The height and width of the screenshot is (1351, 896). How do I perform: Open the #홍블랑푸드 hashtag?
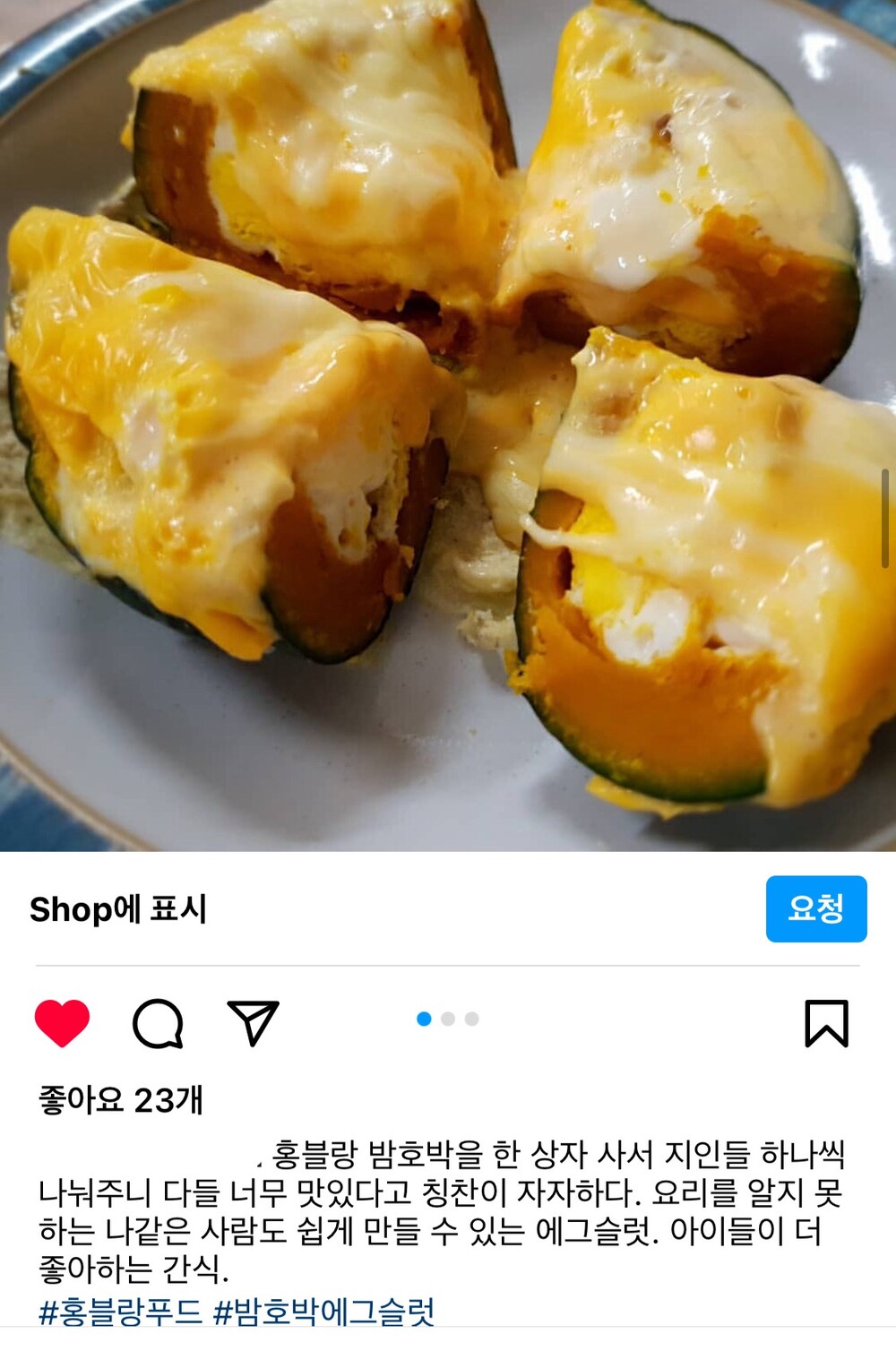[121, 1312]
